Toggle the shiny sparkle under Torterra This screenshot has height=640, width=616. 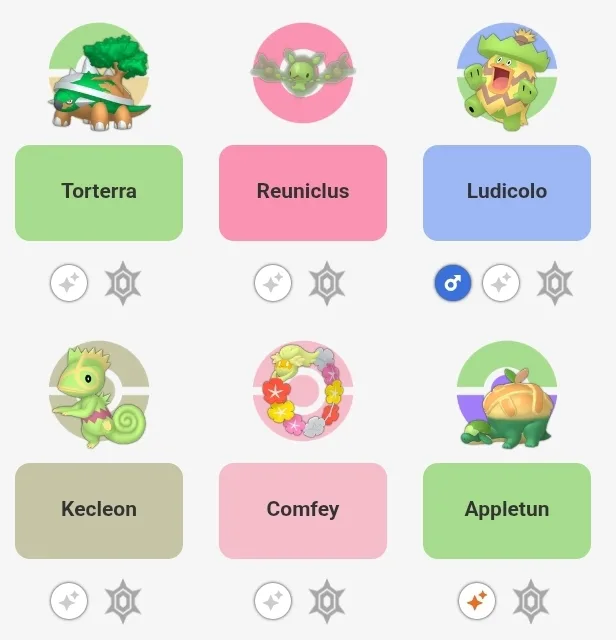pyautogui.click(x=69, y=284)
